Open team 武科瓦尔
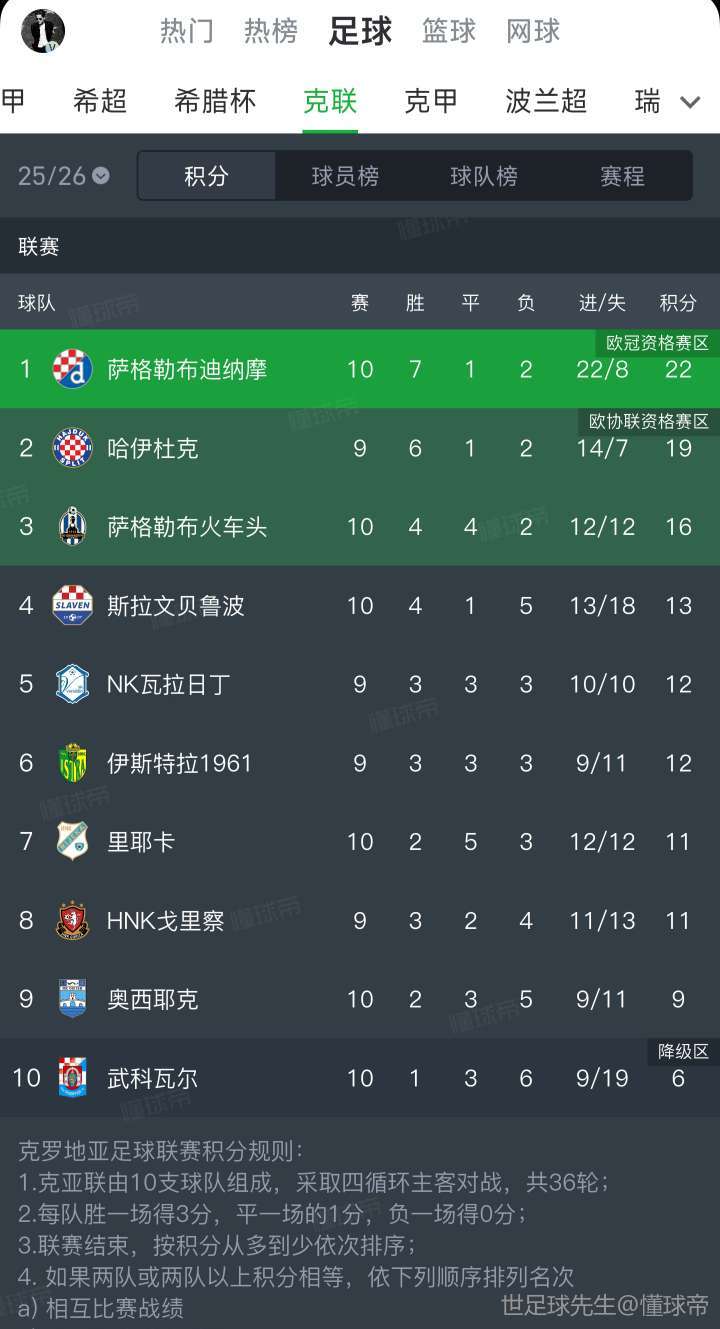 [x=153, y=1078]
